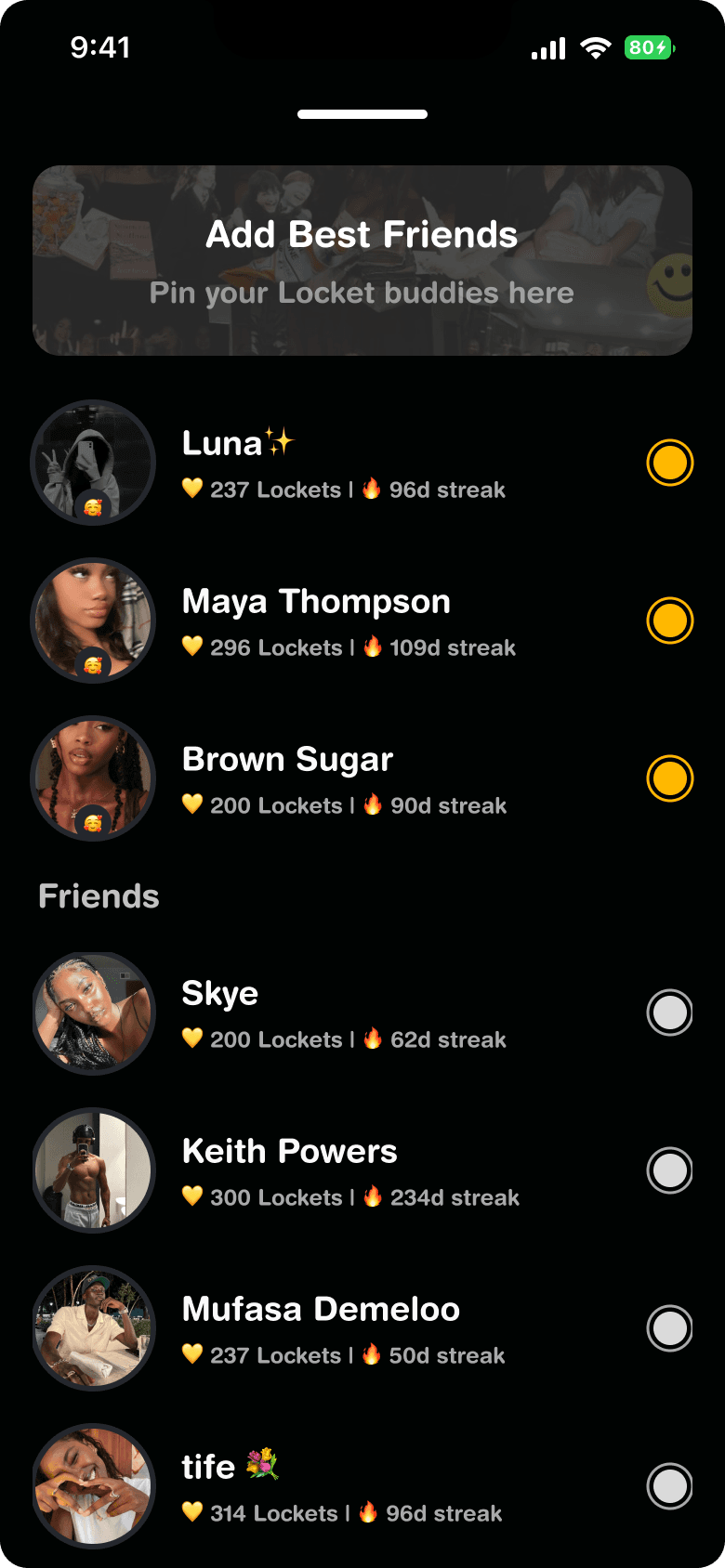View Keith Powers' avatar
This screenshot has height=1568, width=725.
tap(93, 1170)
